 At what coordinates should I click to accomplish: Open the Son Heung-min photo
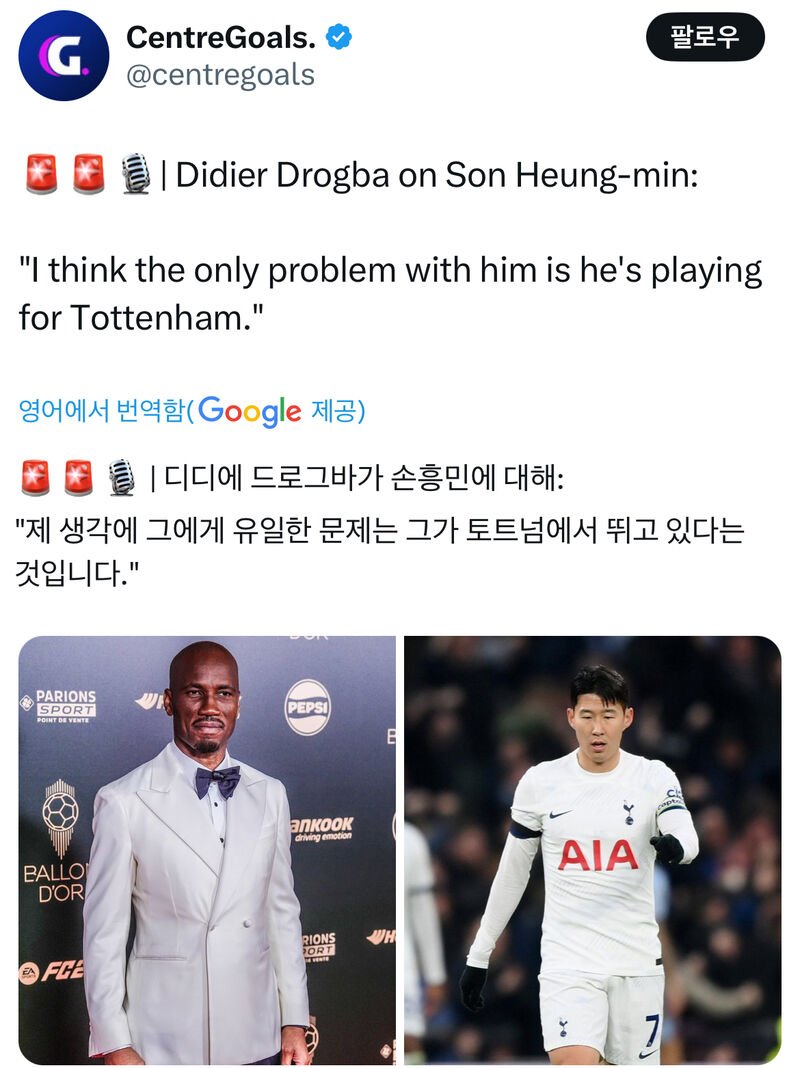tap(592, 849)
